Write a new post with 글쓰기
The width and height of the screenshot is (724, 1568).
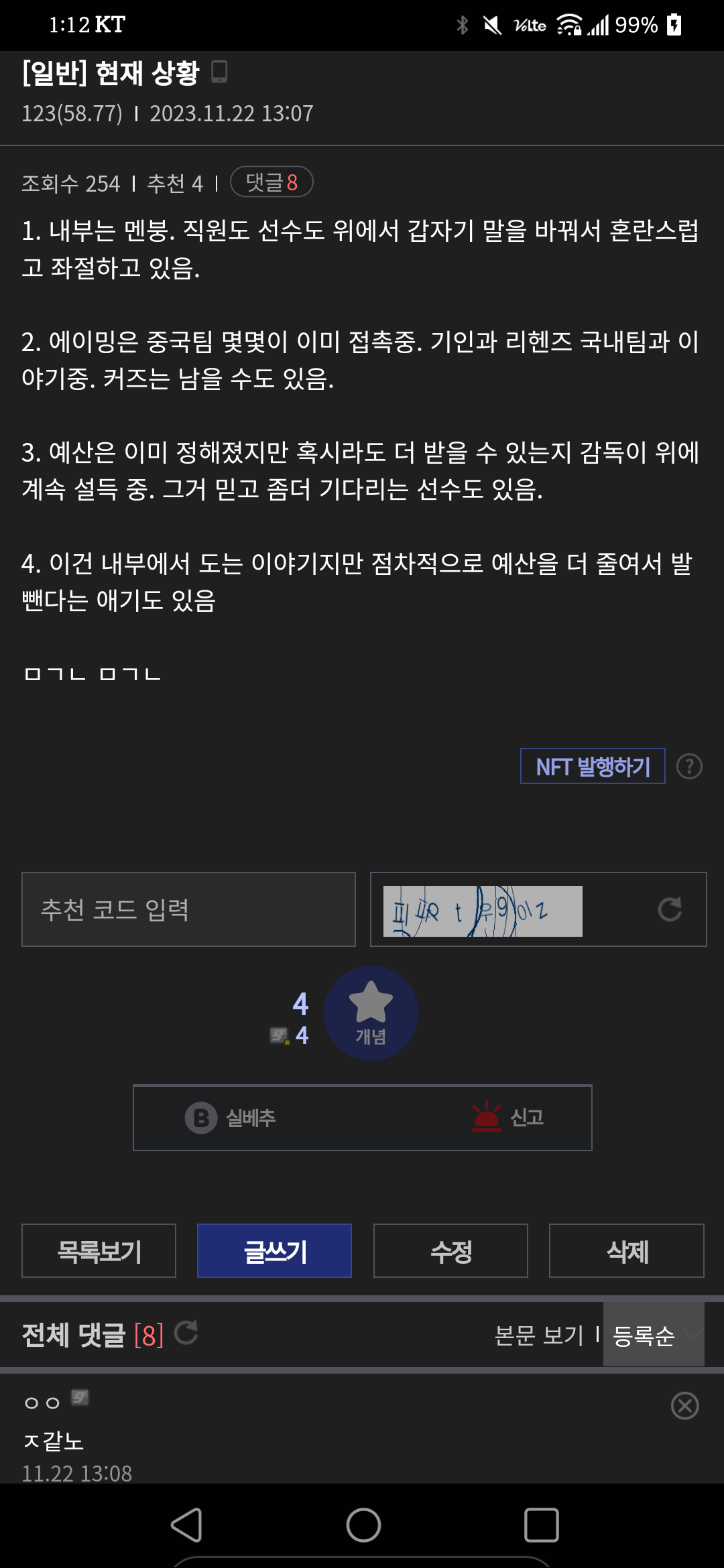(x=274, y=1251)
